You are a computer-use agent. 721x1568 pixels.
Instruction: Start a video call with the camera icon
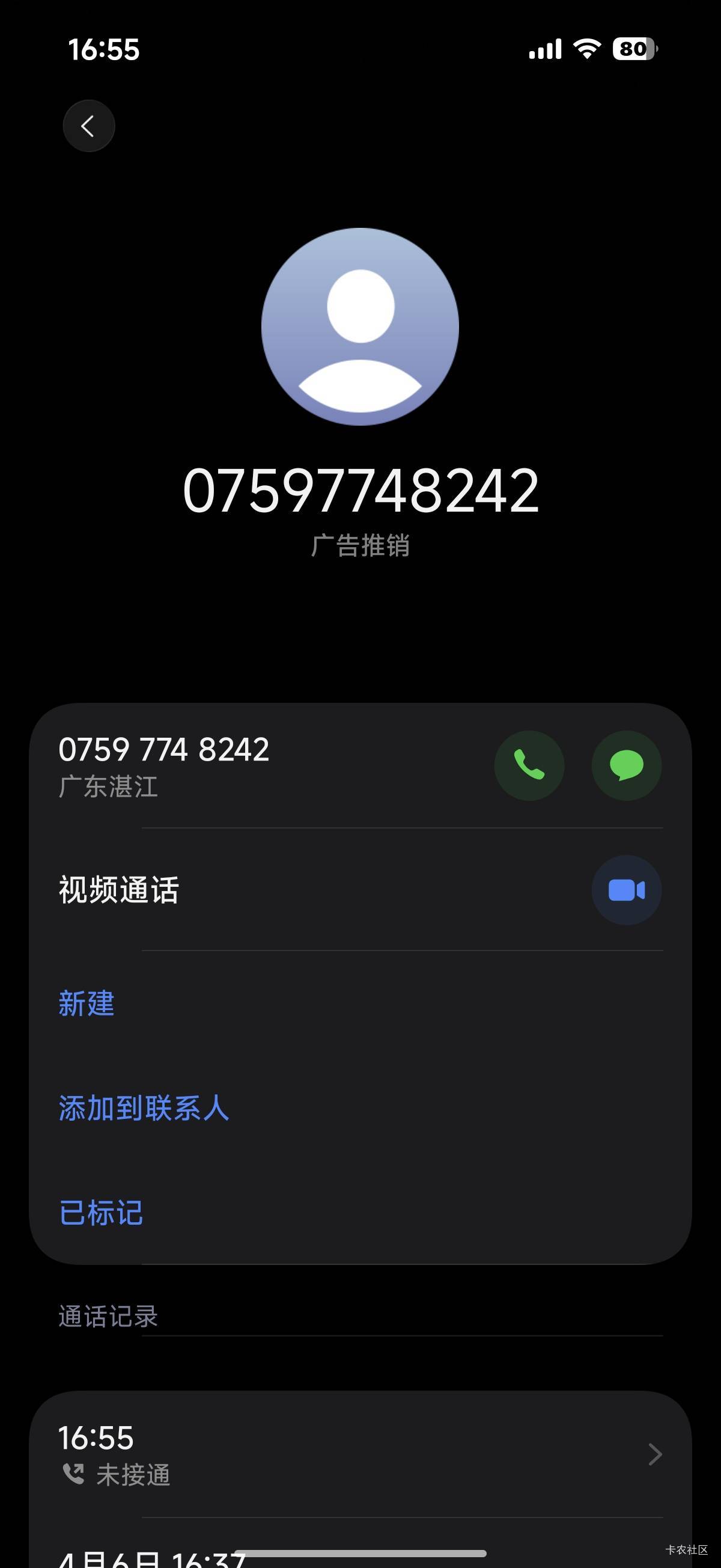click(x=626, y=890)
